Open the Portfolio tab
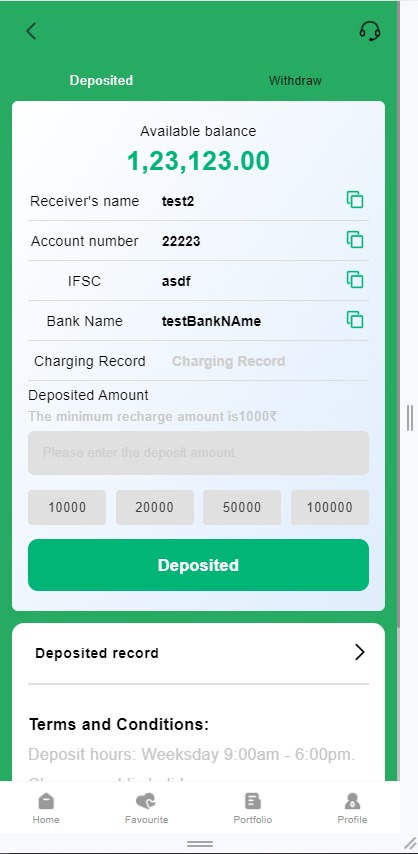The image size is (418, 854). [x=252, y=808]
